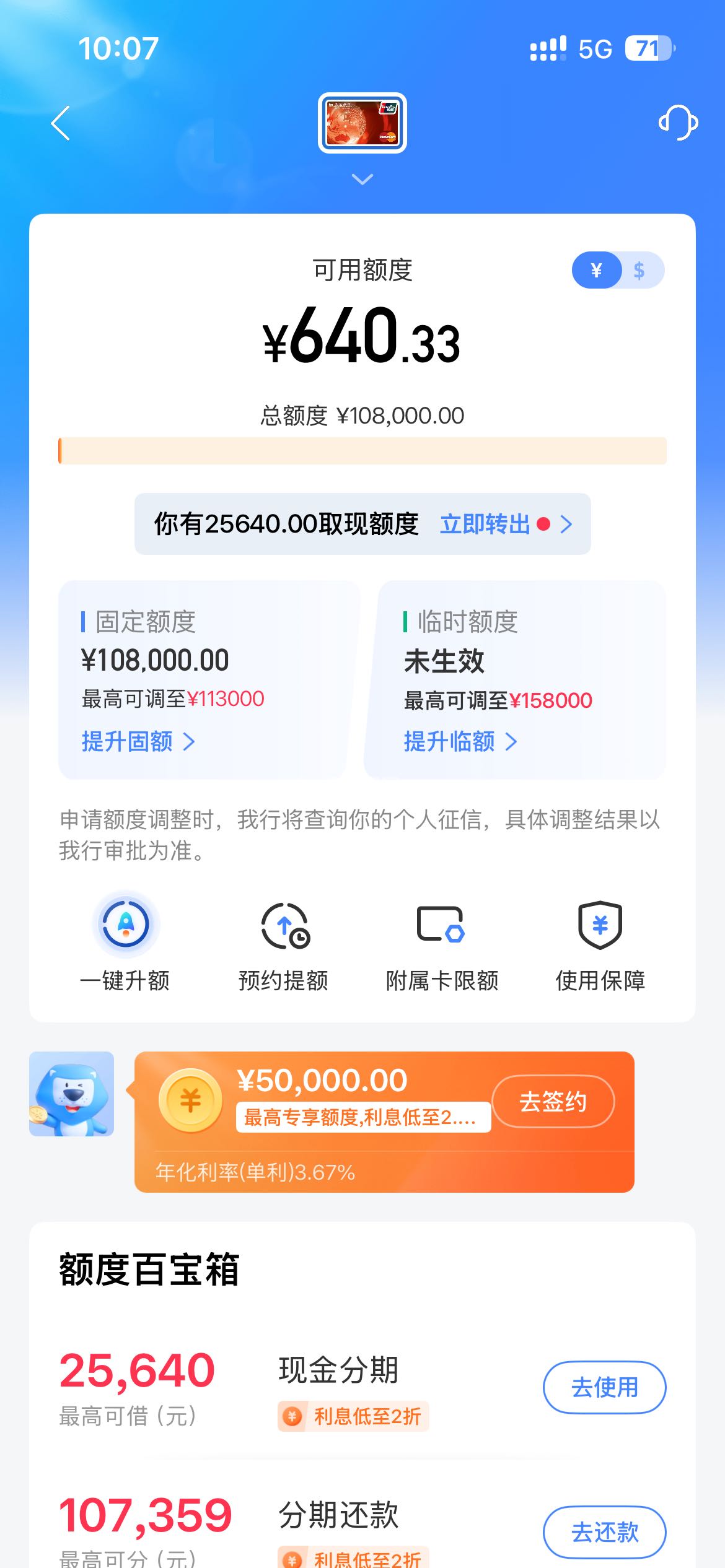The width and height of the screenshot is (725, 1568).
Task: Switch currency to dollar
Action: (x=639, y=270)
